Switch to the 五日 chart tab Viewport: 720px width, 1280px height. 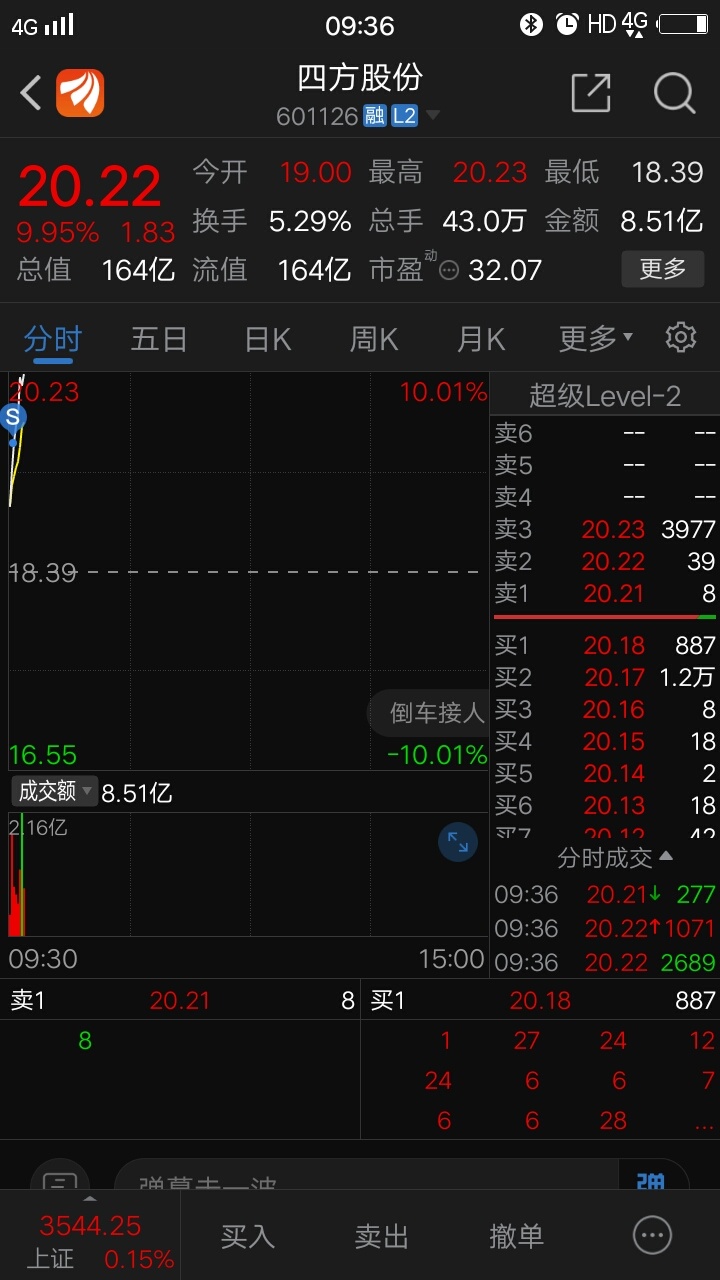159,339
